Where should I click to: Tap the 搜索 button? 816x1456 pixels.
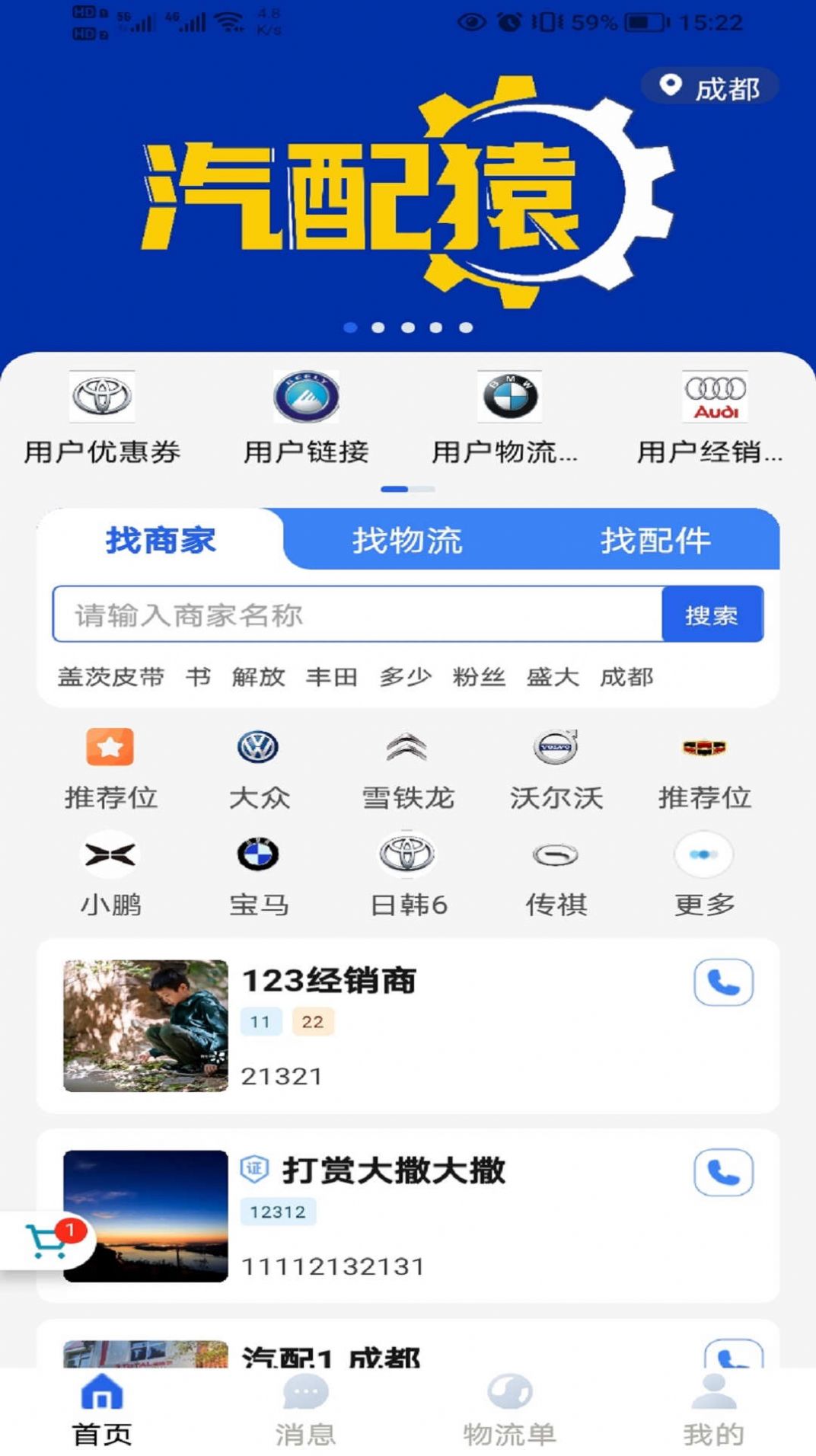click(x=712, y=615)
